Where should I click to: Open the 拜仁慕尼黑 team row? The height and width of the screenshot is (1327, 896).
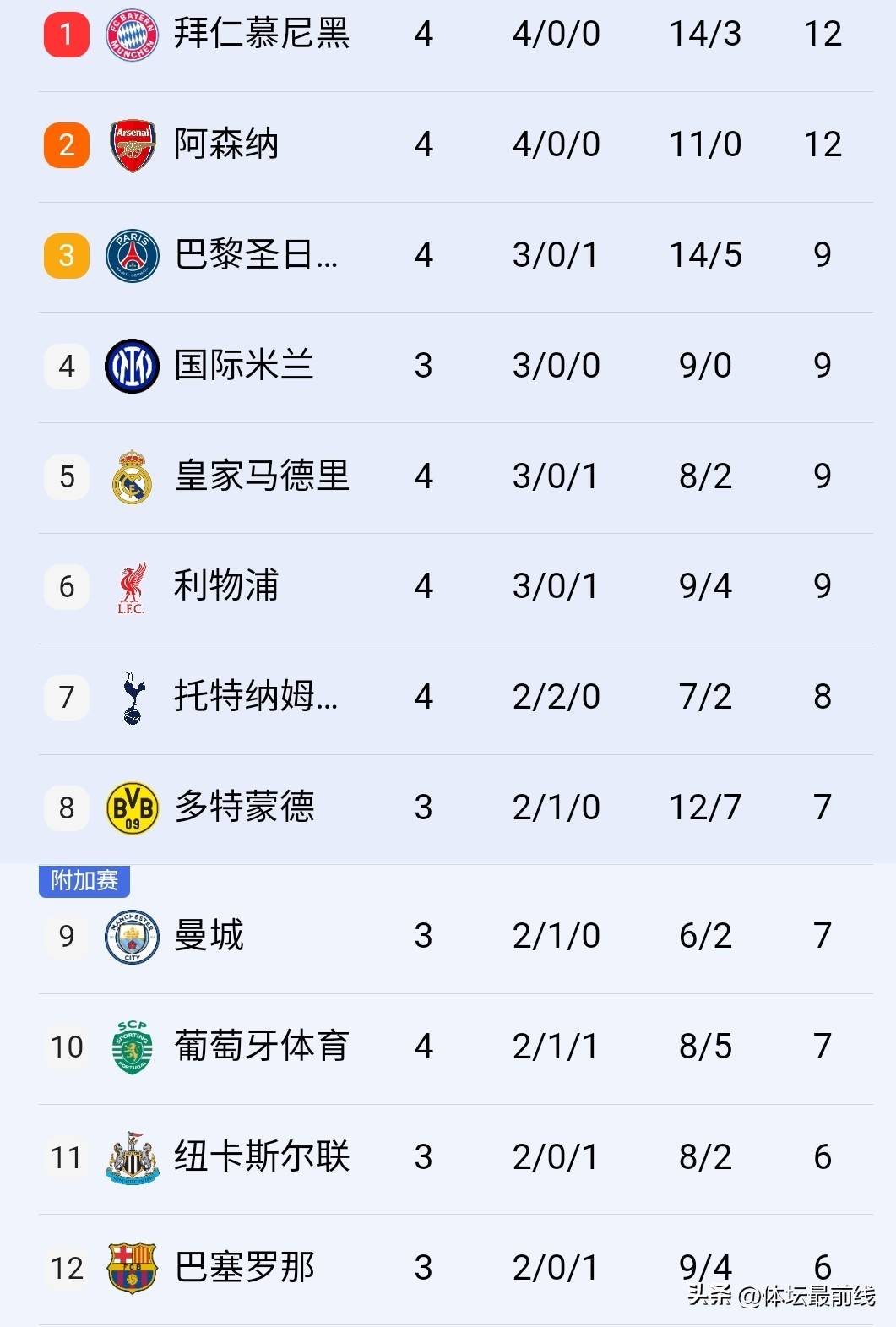[x=261, y=35]
